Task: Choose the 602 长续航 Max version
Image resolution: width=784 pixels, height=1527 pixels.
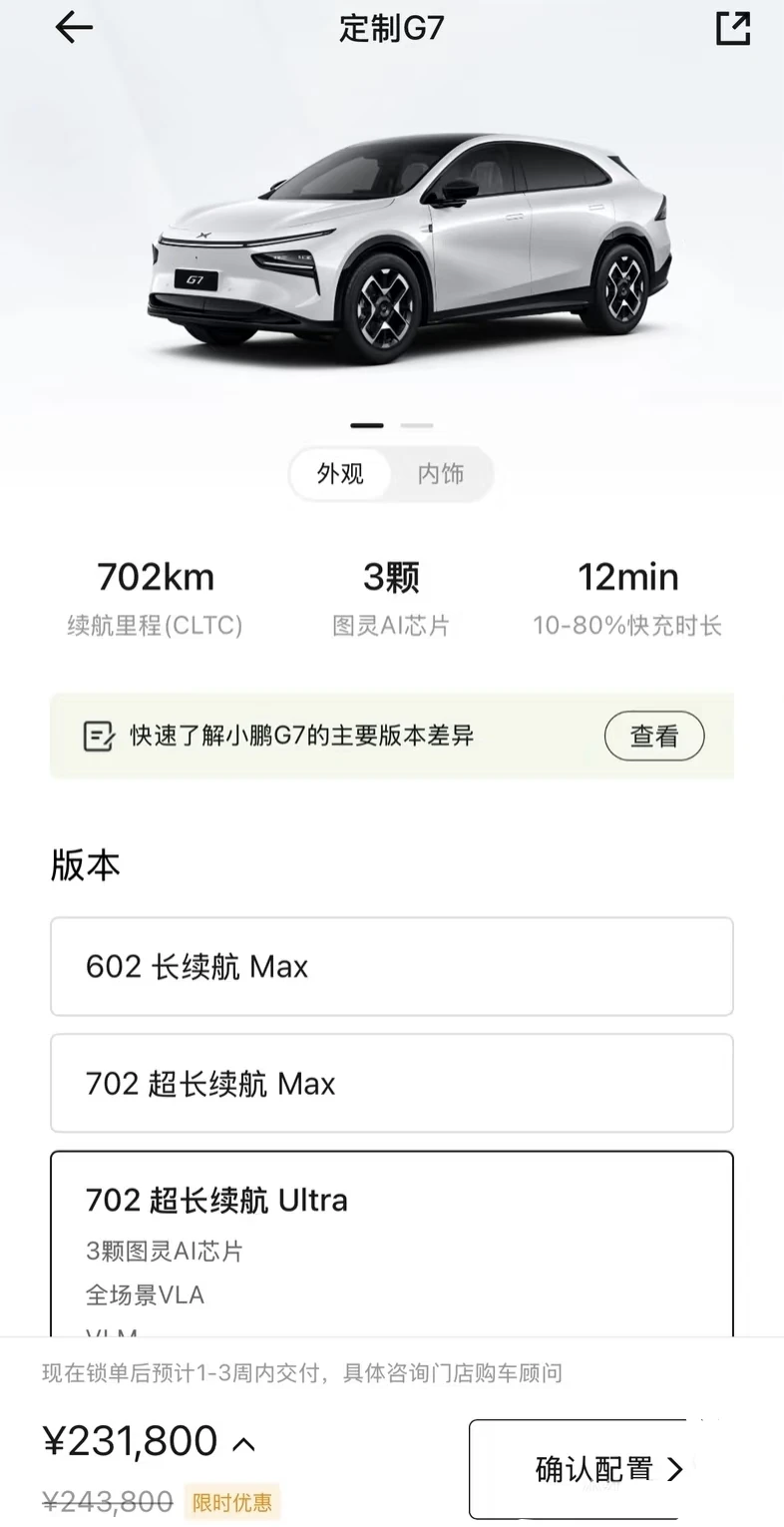Action: (392, 966)
